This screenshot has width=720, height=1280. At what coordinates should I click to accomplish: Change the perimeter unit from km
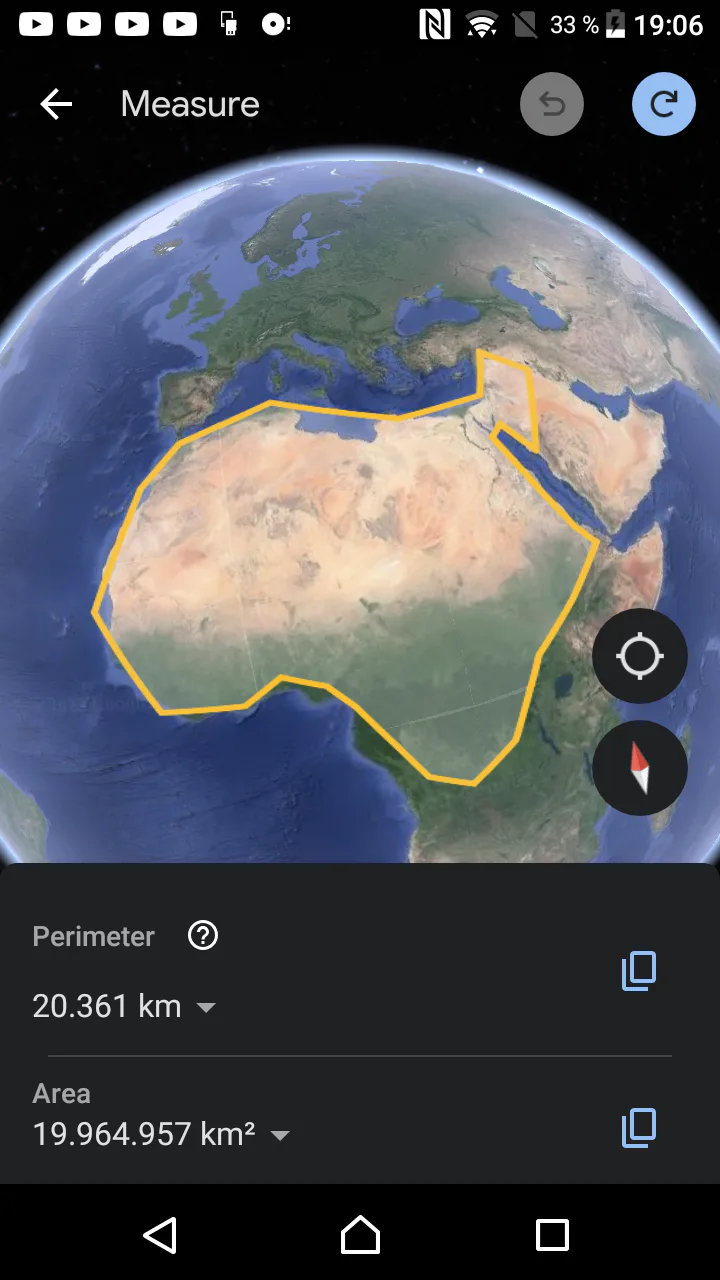point(206,1007)
